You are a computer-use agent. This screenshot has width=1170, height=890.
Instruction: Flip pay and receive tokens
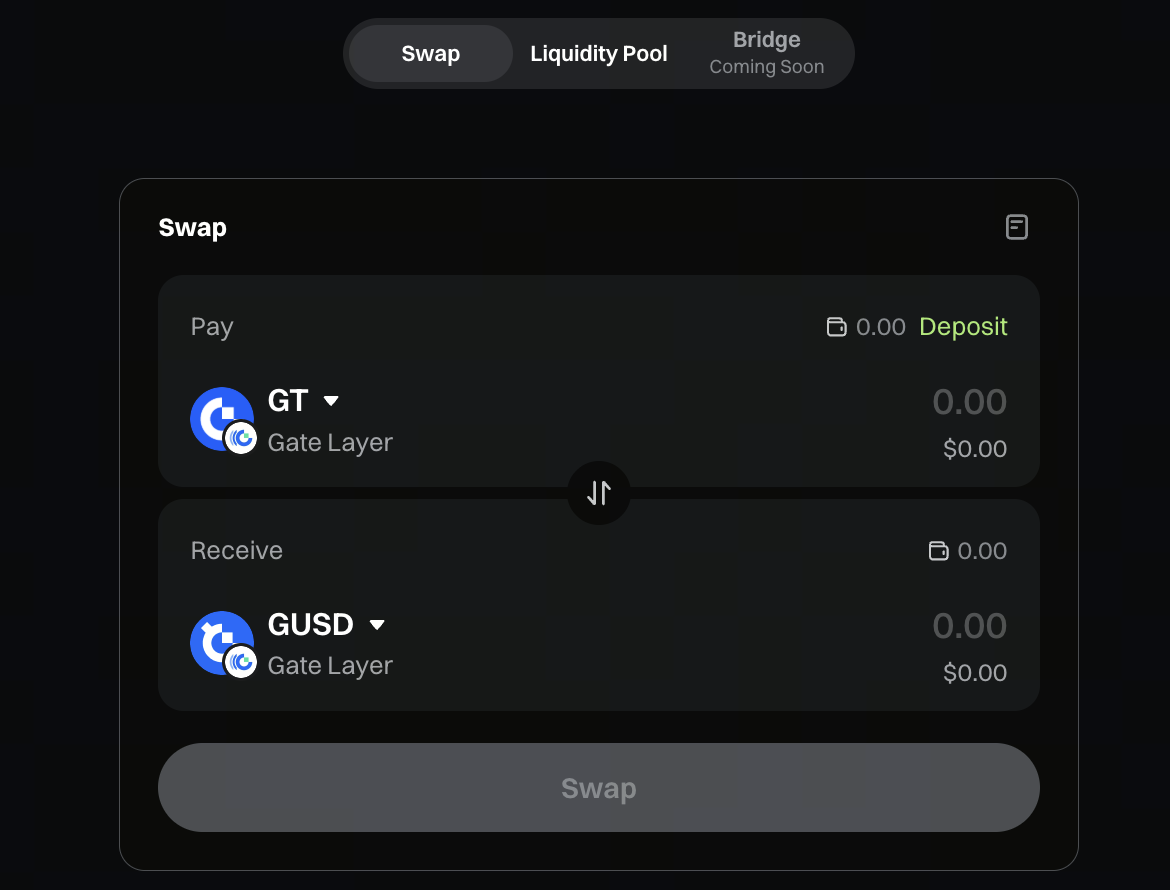click(x=598, y=493)
